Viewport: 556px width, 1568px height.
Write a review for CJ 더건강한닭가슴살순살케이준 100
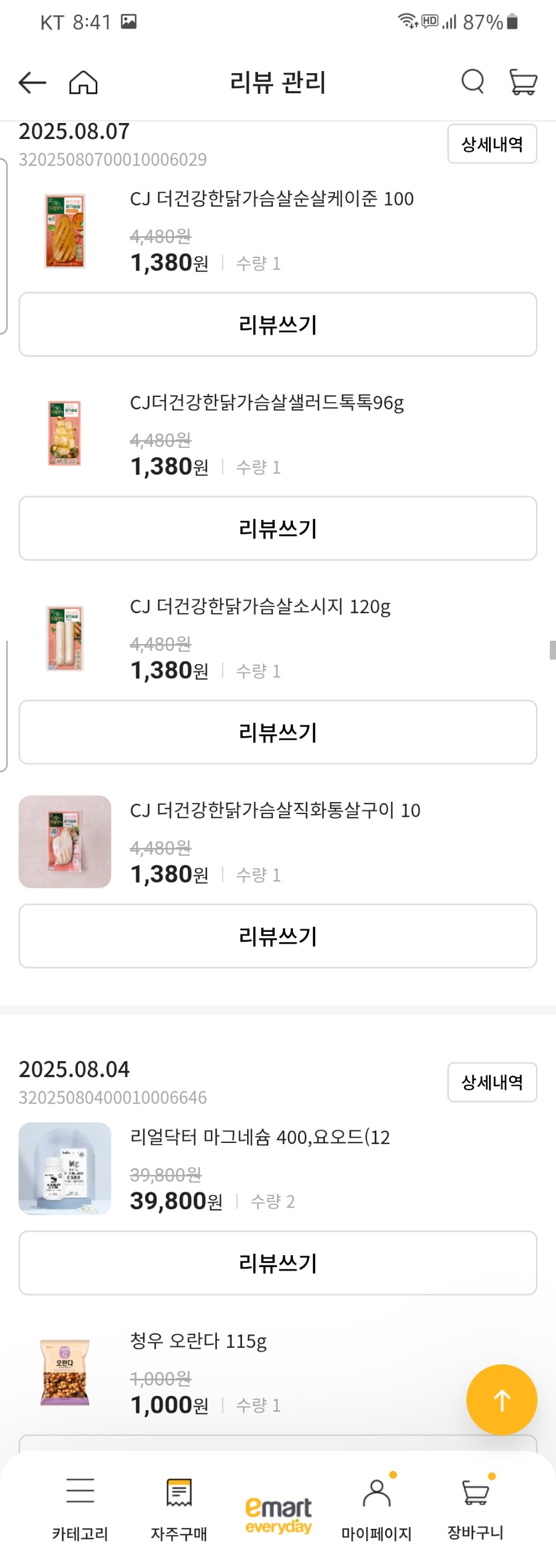pyautogui.click(x=277, y=324)
